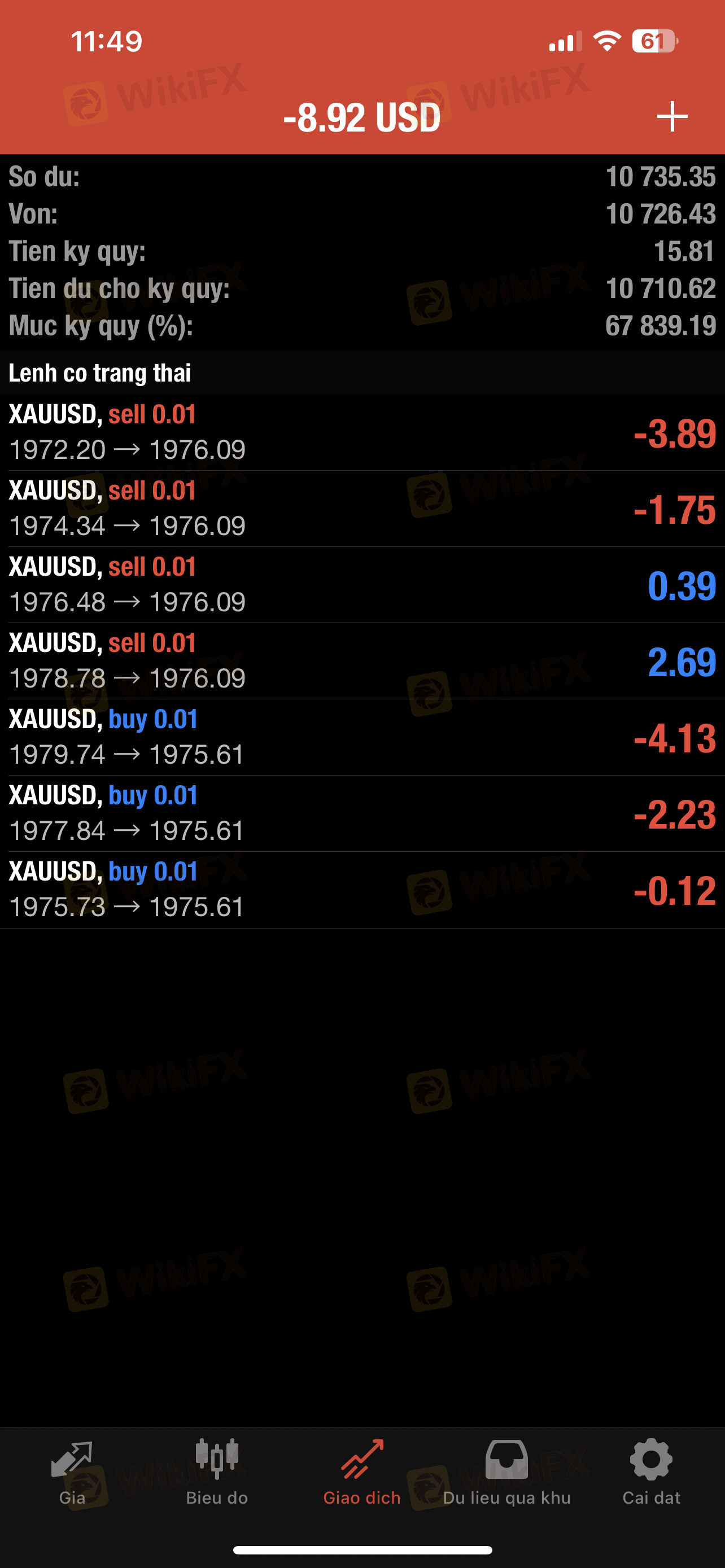Select buy position opened at 1977.84
The image size is (725, 1568).
(x=362, y=813)
